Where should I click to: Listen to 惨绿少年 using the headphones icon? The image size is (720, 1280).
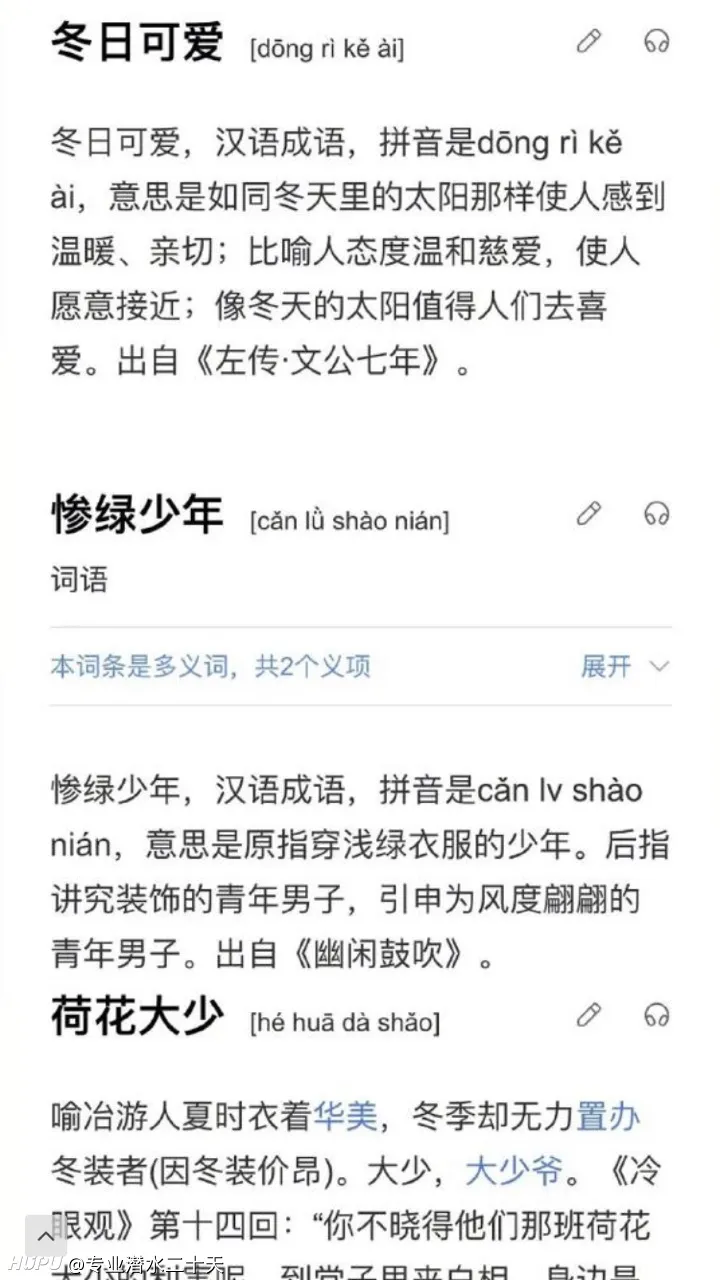[x=655, y=513]
